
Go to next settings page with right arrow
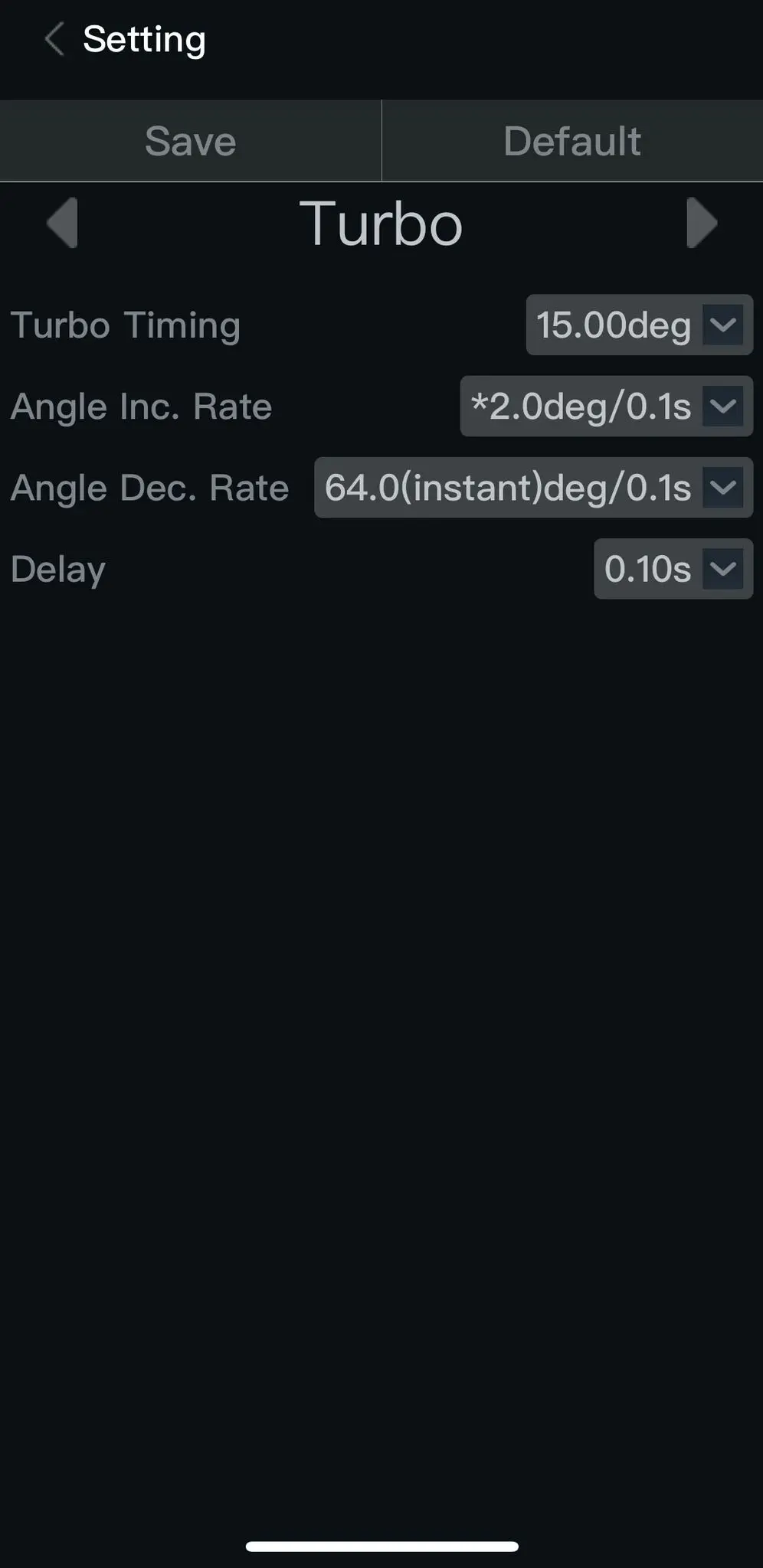[701, 223]
